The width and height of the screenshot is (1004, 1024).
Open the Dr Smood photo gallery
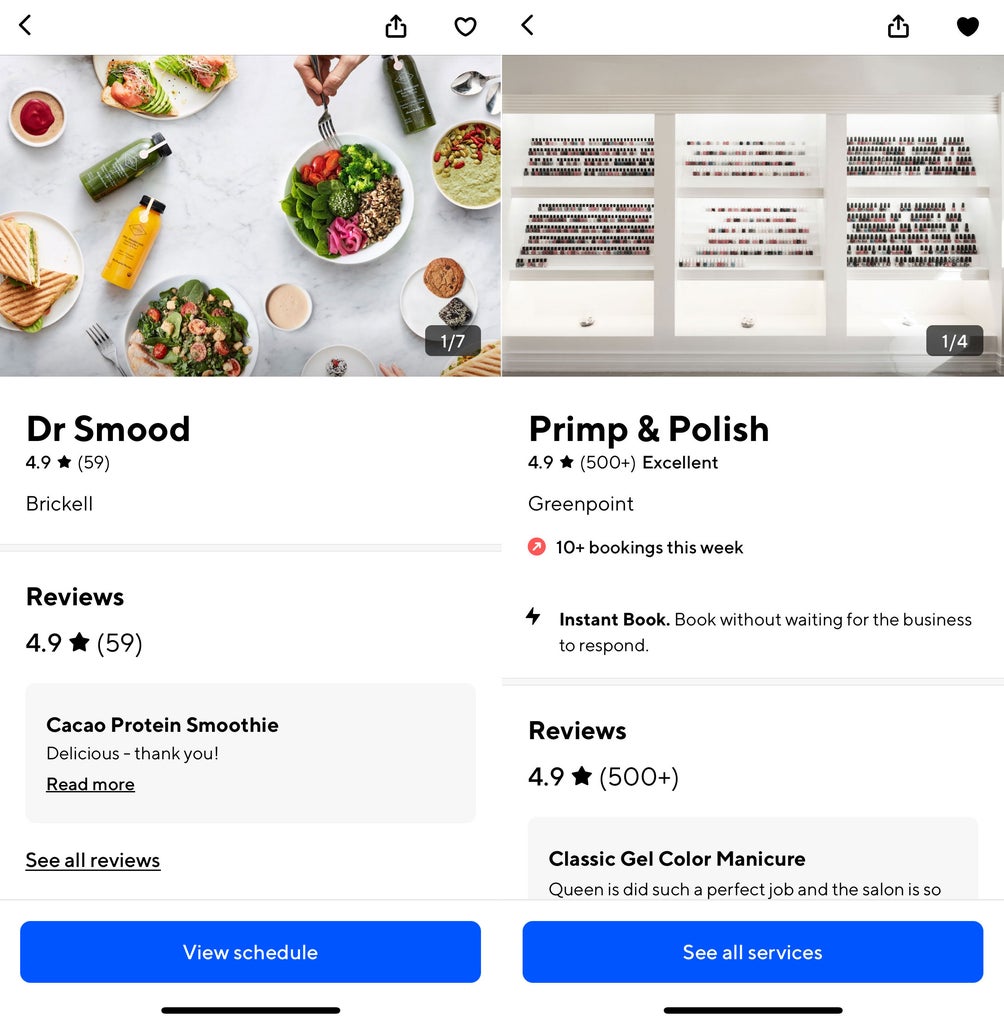(x=250, y=215)
